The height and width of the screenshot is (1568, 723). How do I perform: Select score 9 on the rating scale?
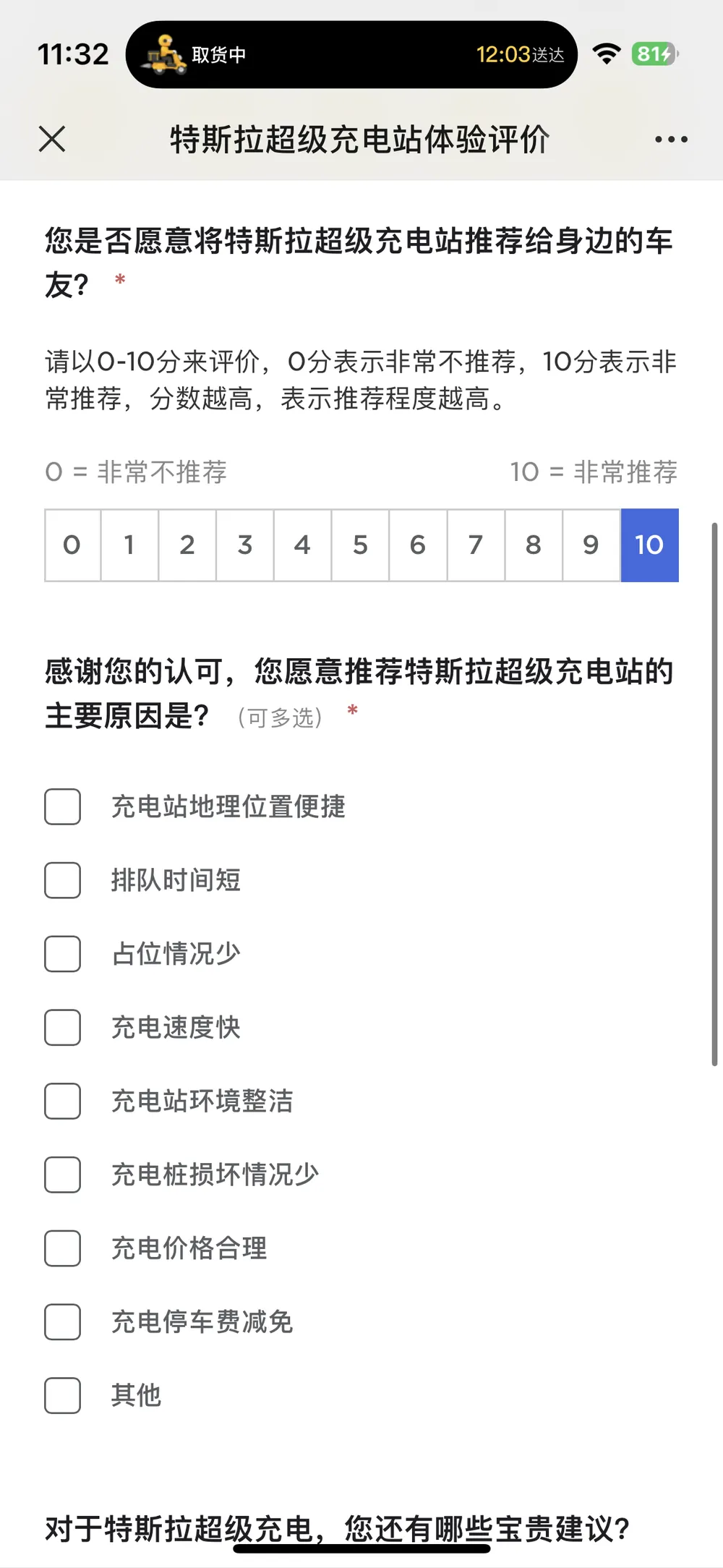pyautogui.click(x=591, y=545)
